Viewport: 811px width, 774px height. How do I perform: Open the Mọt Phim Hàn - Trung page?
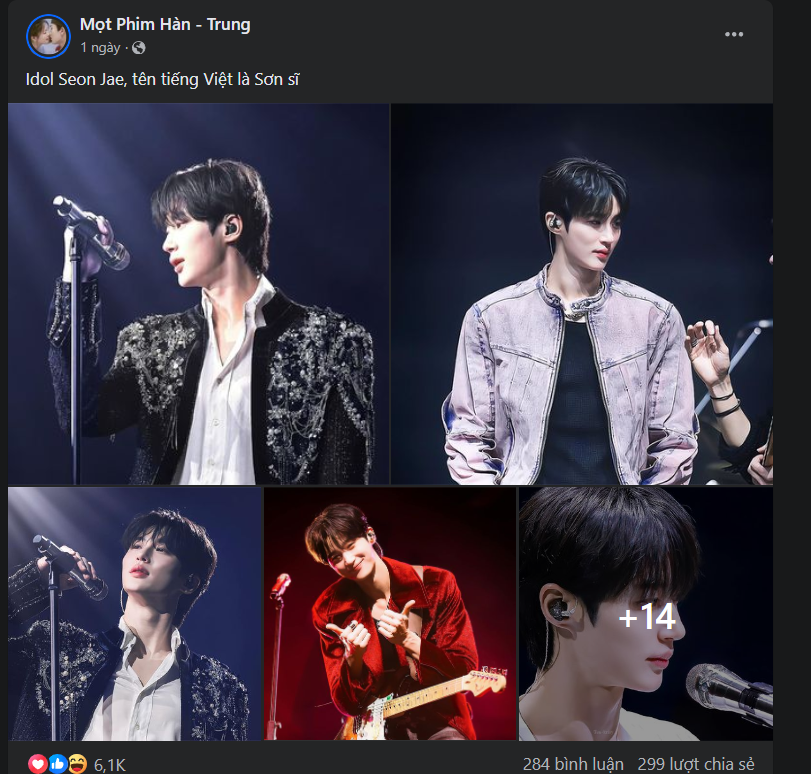point(165,25)
